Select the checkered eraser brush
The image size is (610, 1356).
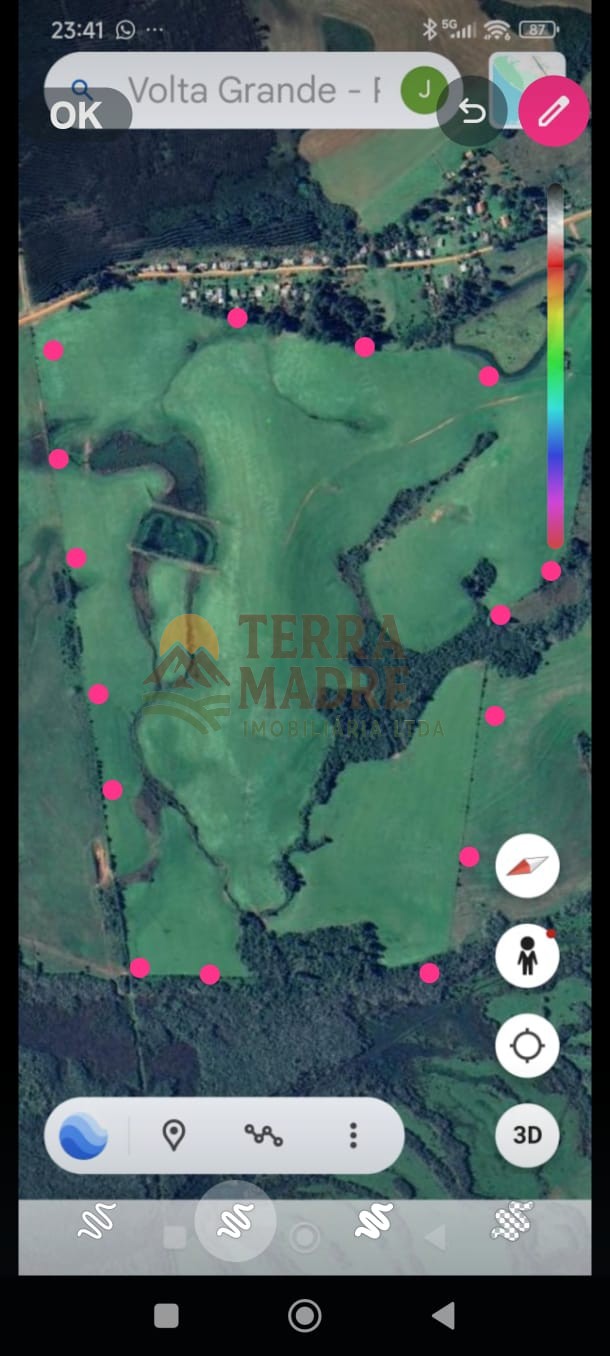(x=512, y=1221)
